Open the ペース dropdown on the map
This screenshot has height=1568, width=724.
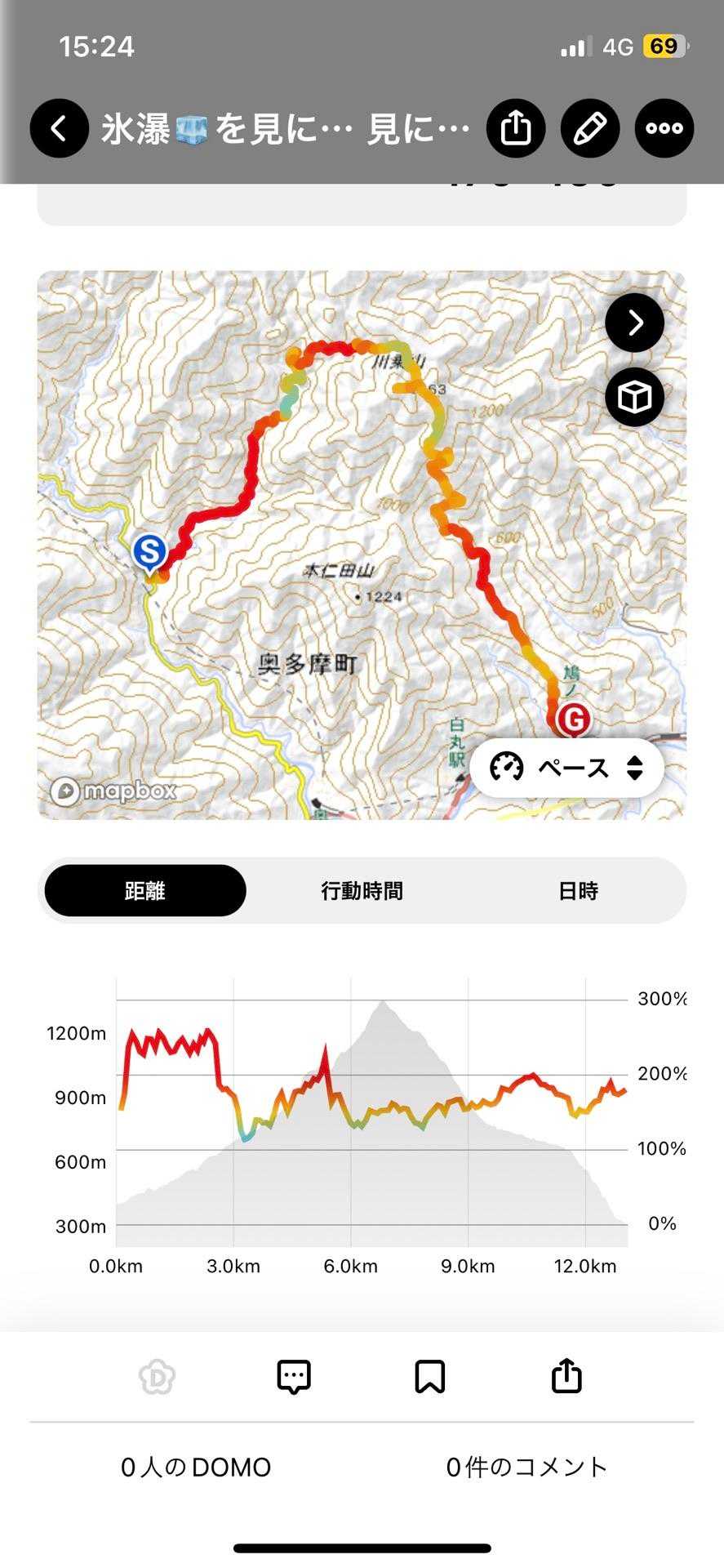(567, 768)
